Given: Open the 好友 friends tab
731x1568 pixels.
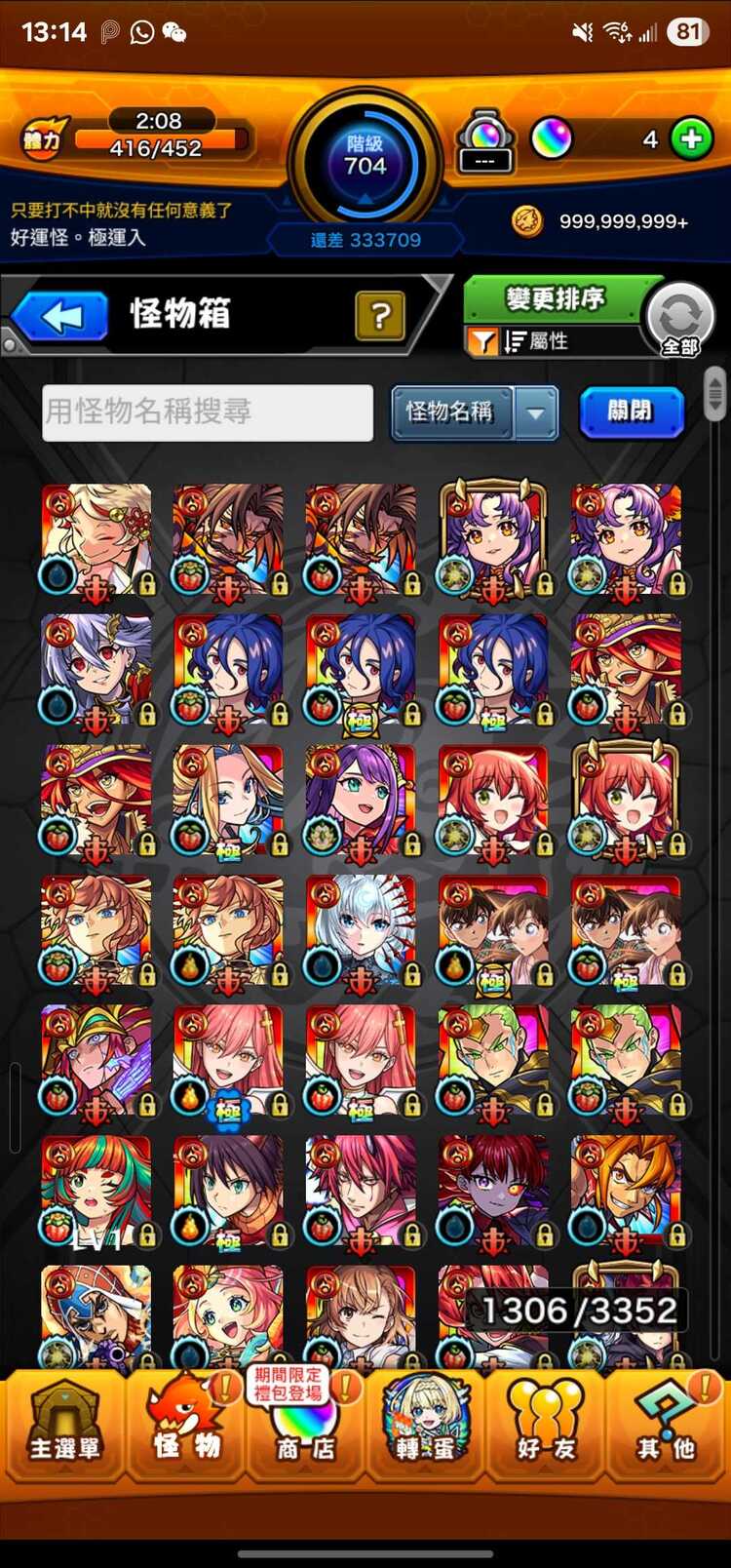Looking at the screenshot, I should click(x=546, y=1425).
